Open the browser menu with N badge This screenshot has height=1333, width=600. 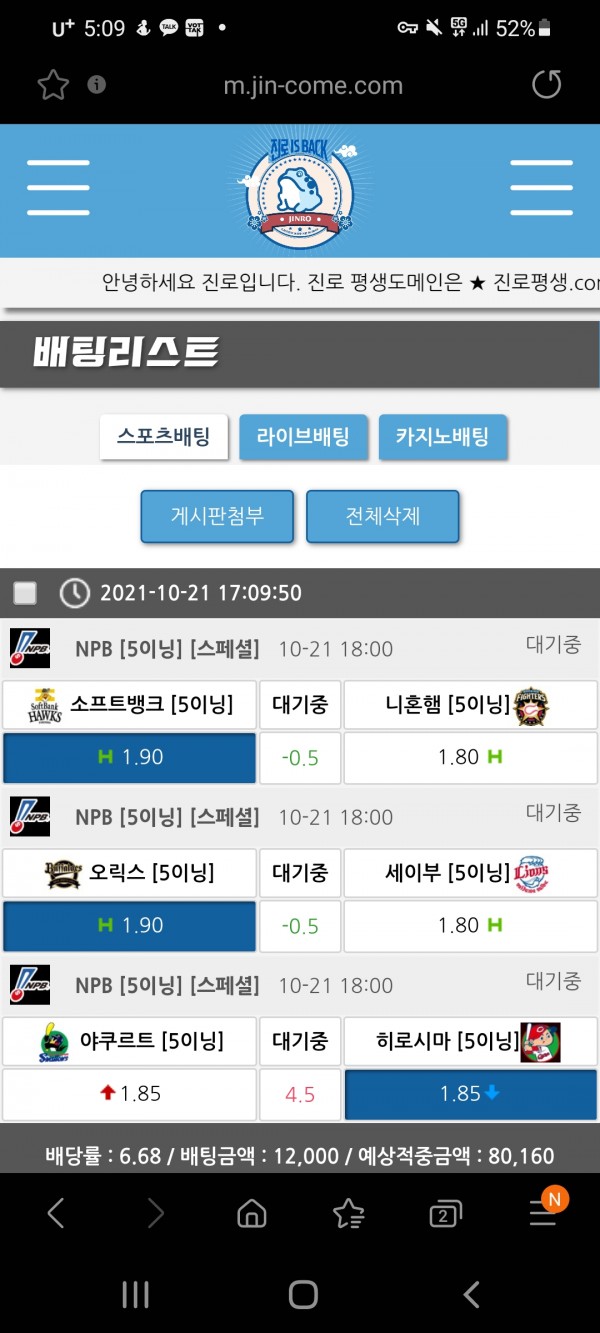pos(543,1213)
